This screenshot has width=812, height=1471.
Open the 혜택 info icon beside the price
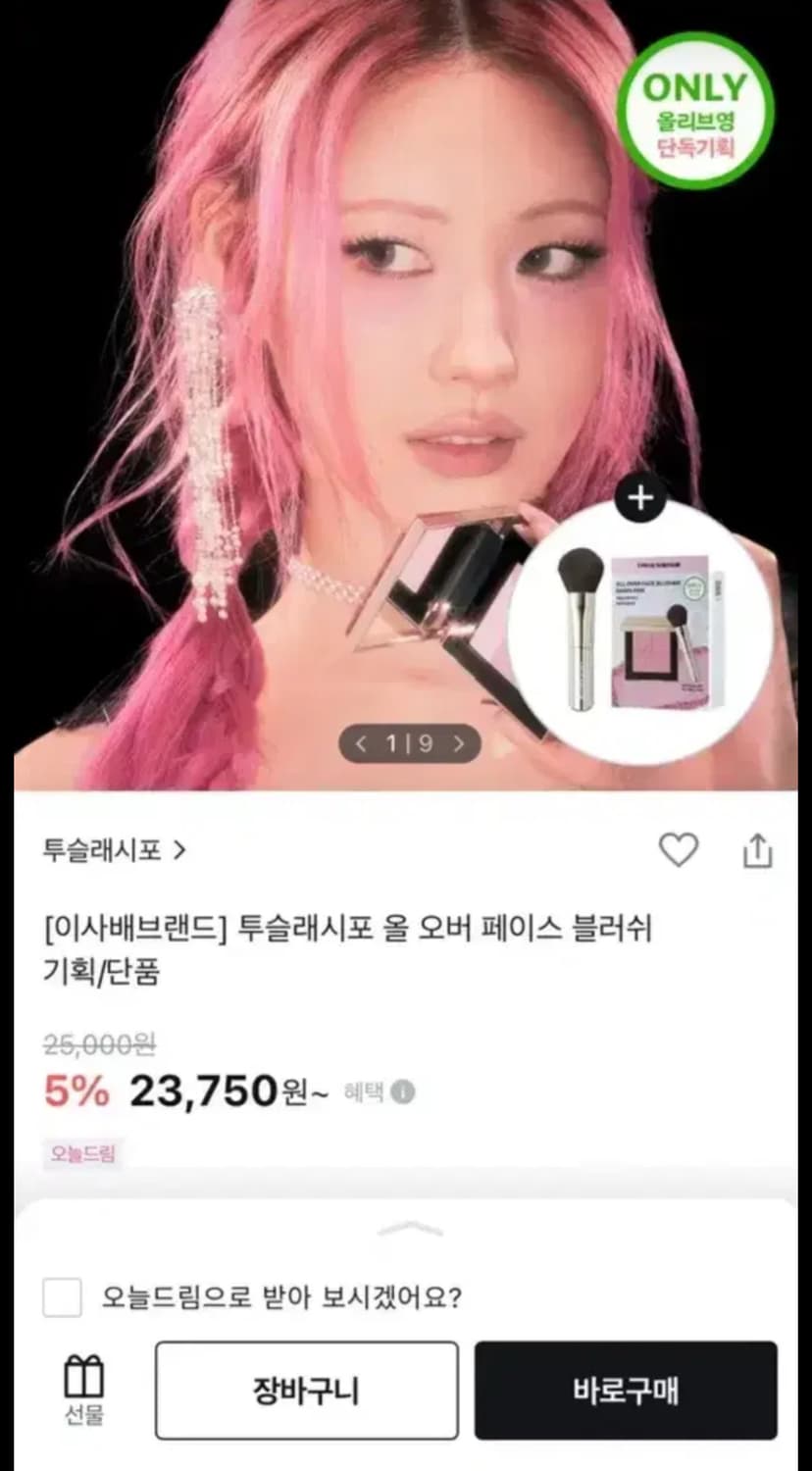pyautogui.click(x=402, y=1091)
